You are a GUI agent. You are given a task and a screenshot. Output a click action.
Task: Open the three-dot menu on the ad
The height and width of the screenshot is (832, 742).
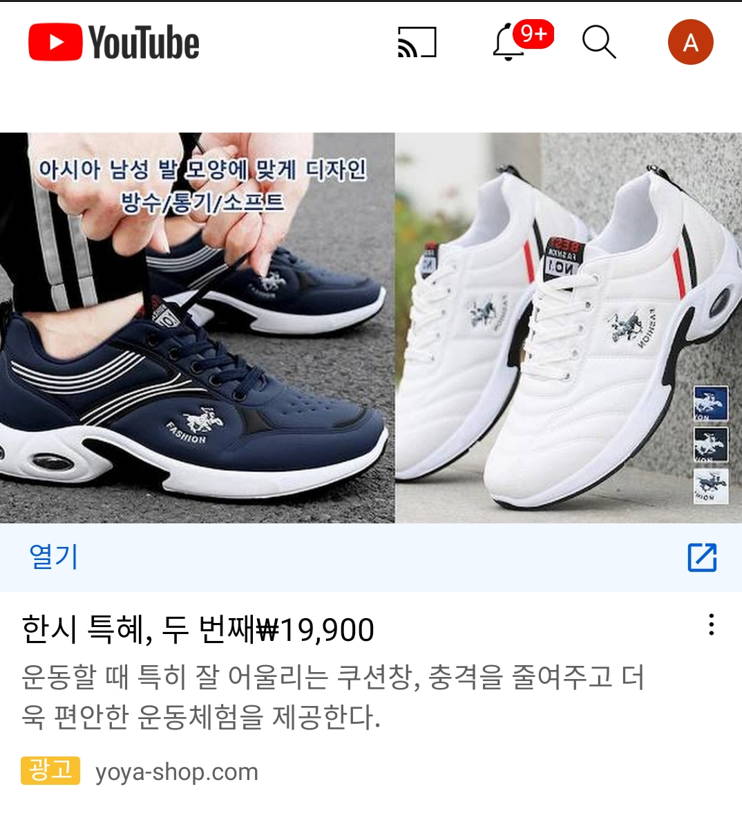point(713,622)
